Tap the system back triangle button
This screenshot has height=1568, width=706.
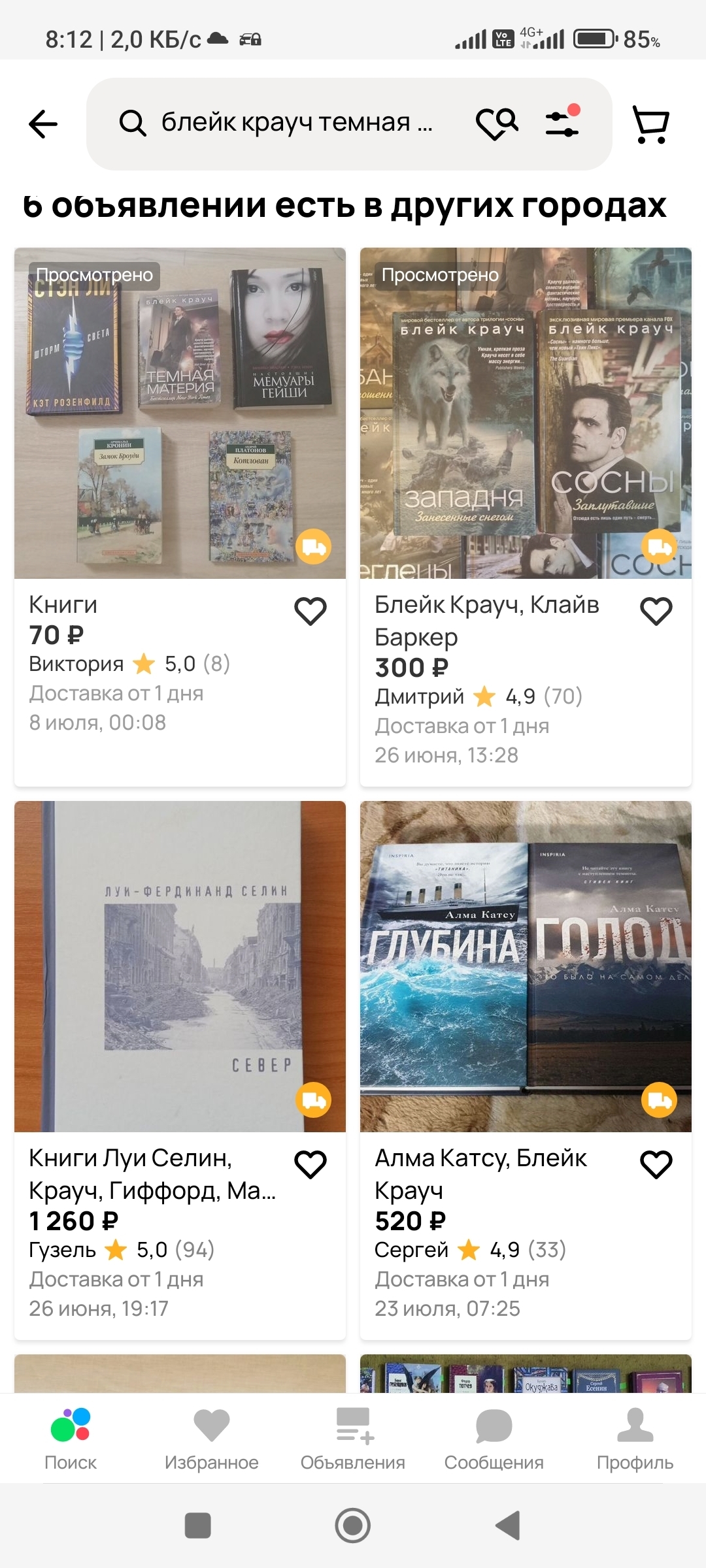[x=509, y=1526]
